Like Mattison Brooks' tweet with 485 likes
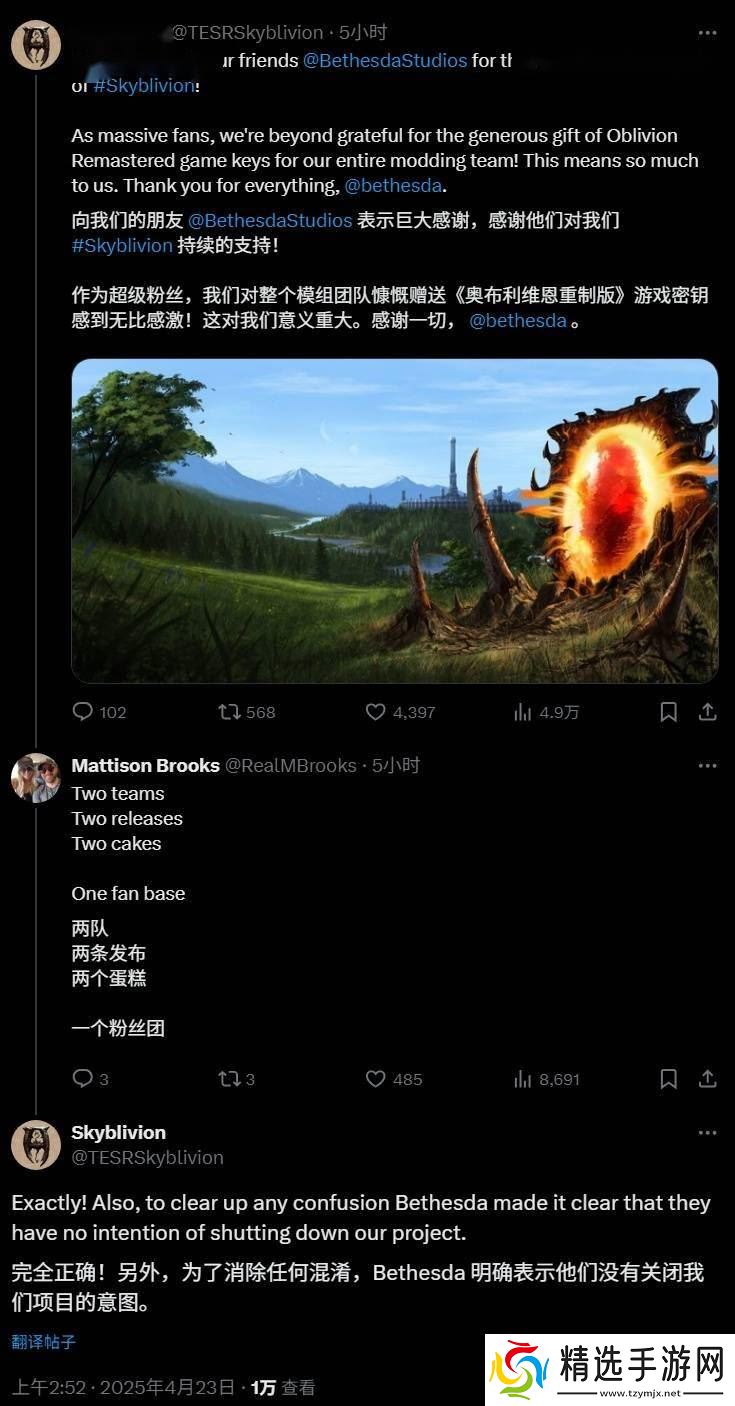735x1406 pixels. pyautogui.click(x=376, y=1079)
